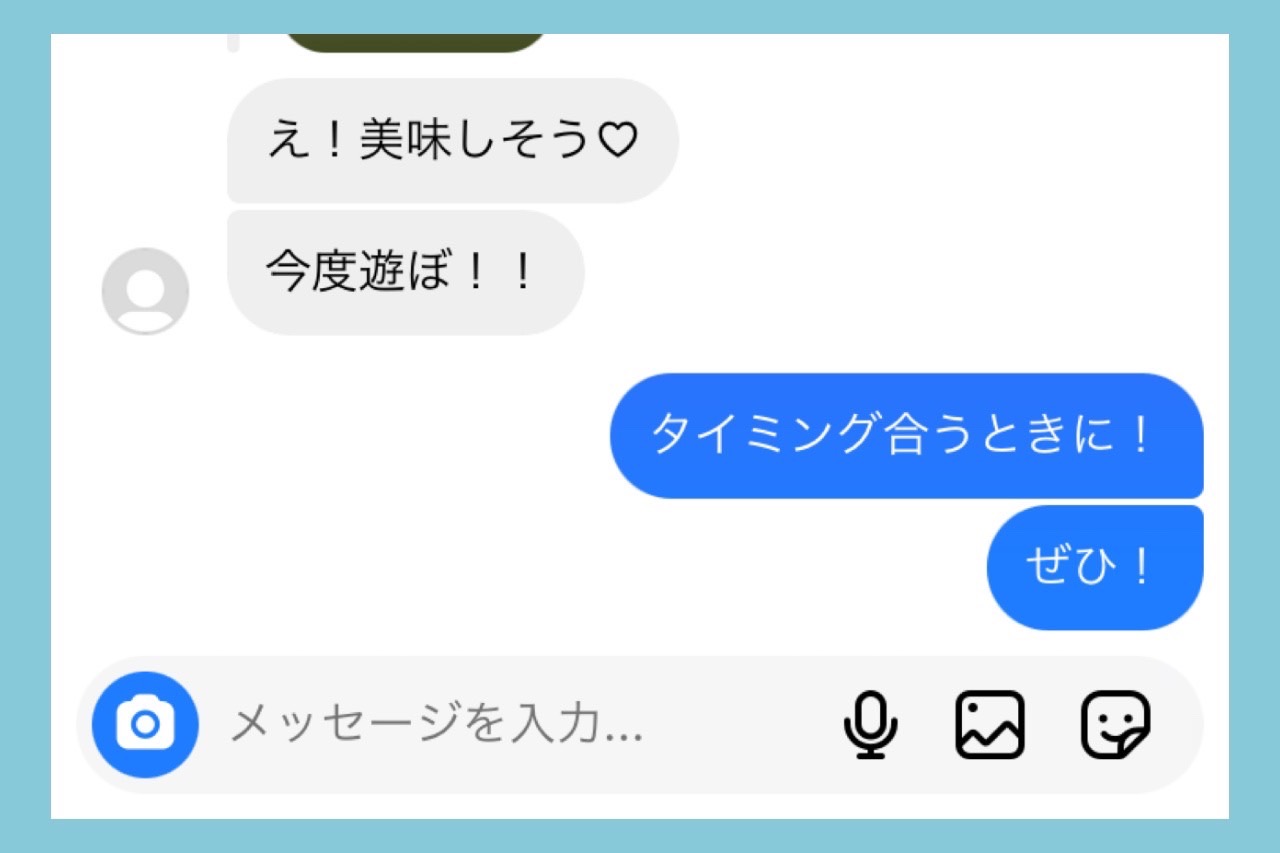Open the sender's profile avatar
The height and width of the screenshot is (853, 1280).
click(x=145, y=290)
